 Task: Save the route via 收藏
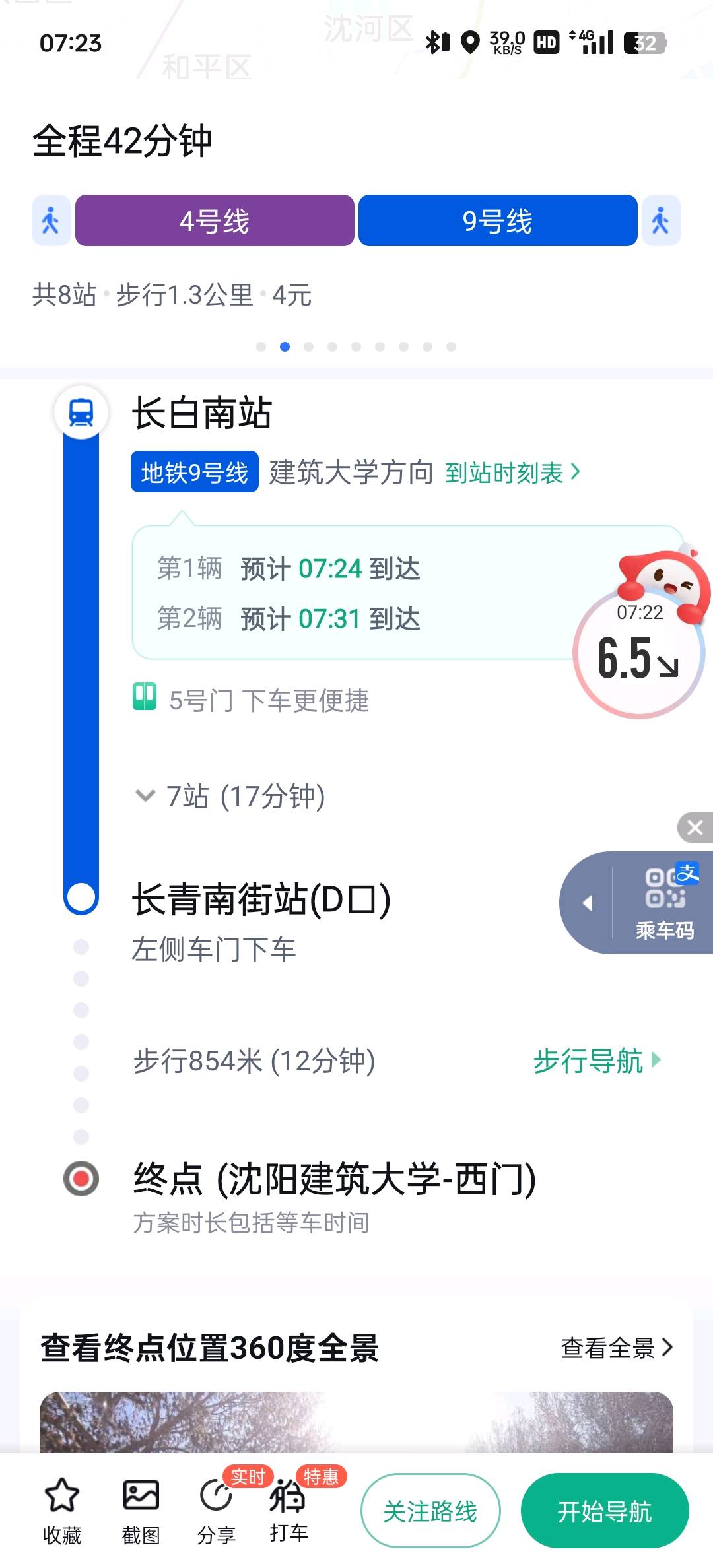point(62,1509)
